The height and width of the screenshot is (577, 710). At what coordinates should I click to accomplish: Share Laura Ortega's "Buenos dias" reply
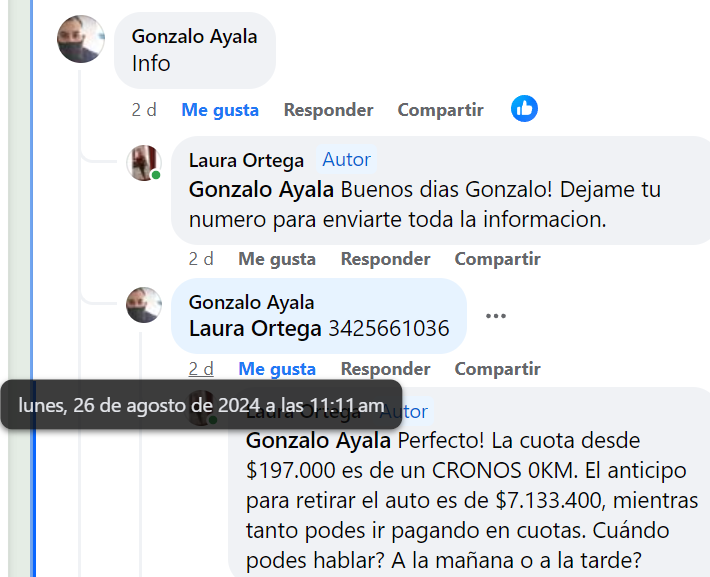(x=497, y=259)
